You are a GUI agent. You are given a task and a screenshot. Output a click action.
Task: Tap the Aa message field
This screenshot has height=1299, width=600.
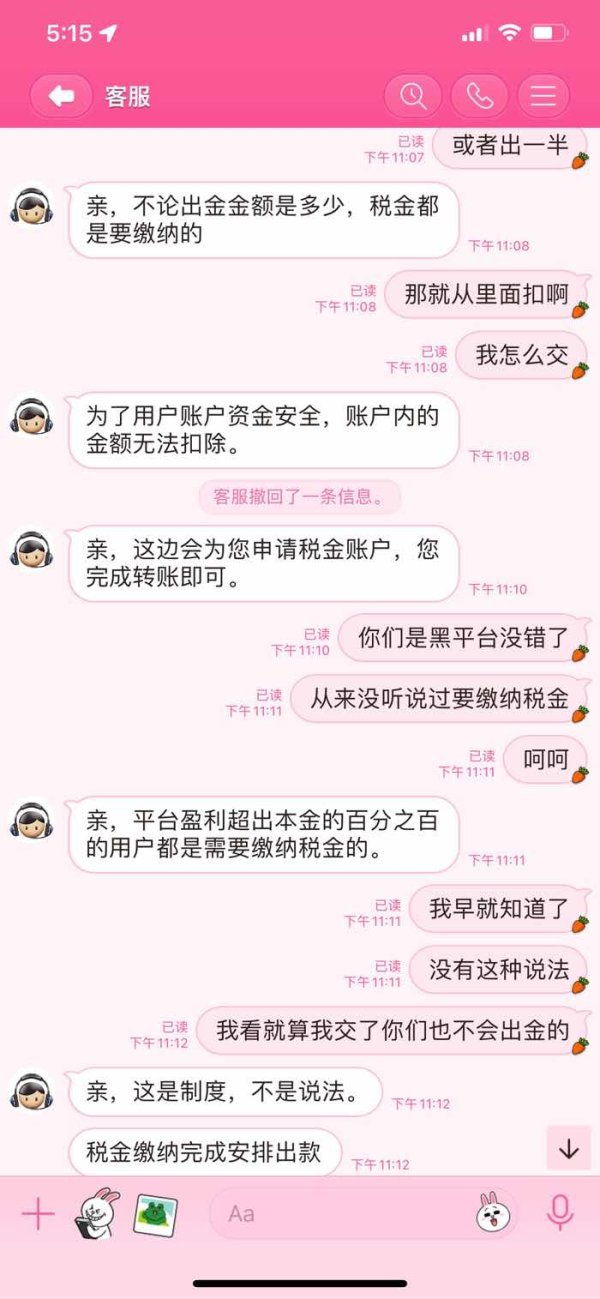(340, 1214)
